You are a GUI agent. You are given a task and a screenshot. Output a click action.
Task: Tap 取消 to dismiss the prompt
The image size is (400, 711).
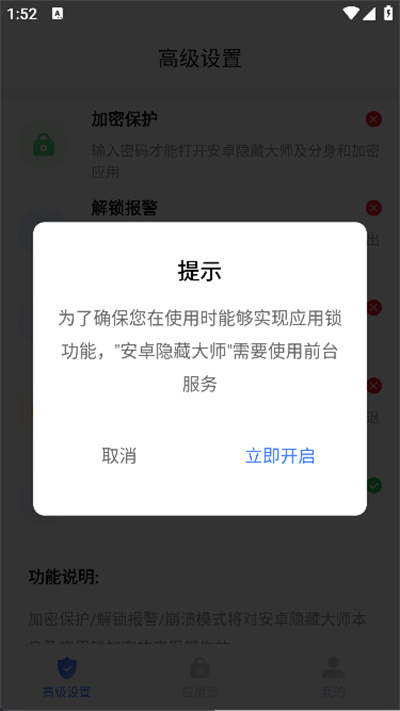(x=119, y=456)
